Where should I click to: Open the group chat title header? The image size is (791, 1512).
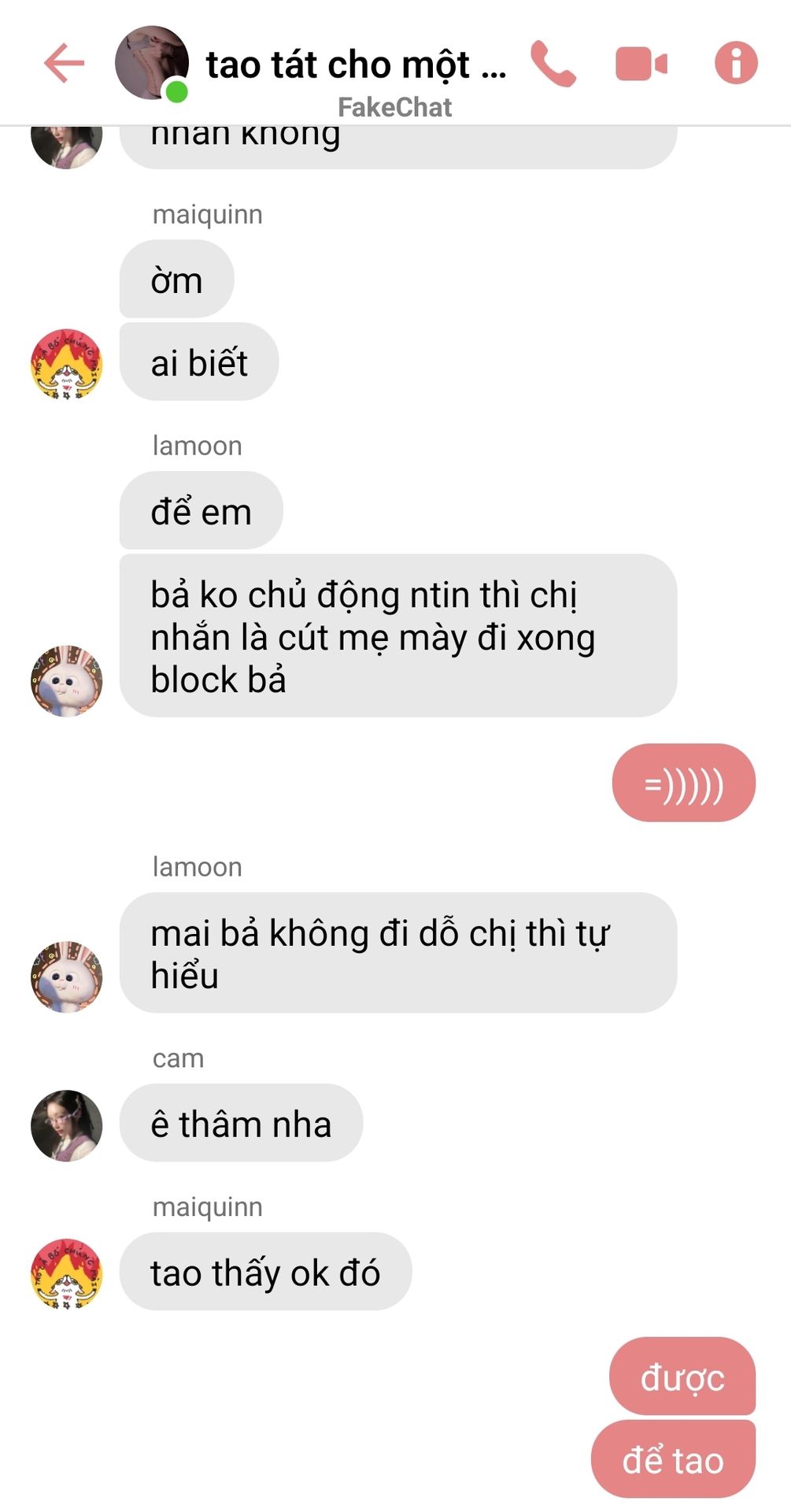coord(356,65)
